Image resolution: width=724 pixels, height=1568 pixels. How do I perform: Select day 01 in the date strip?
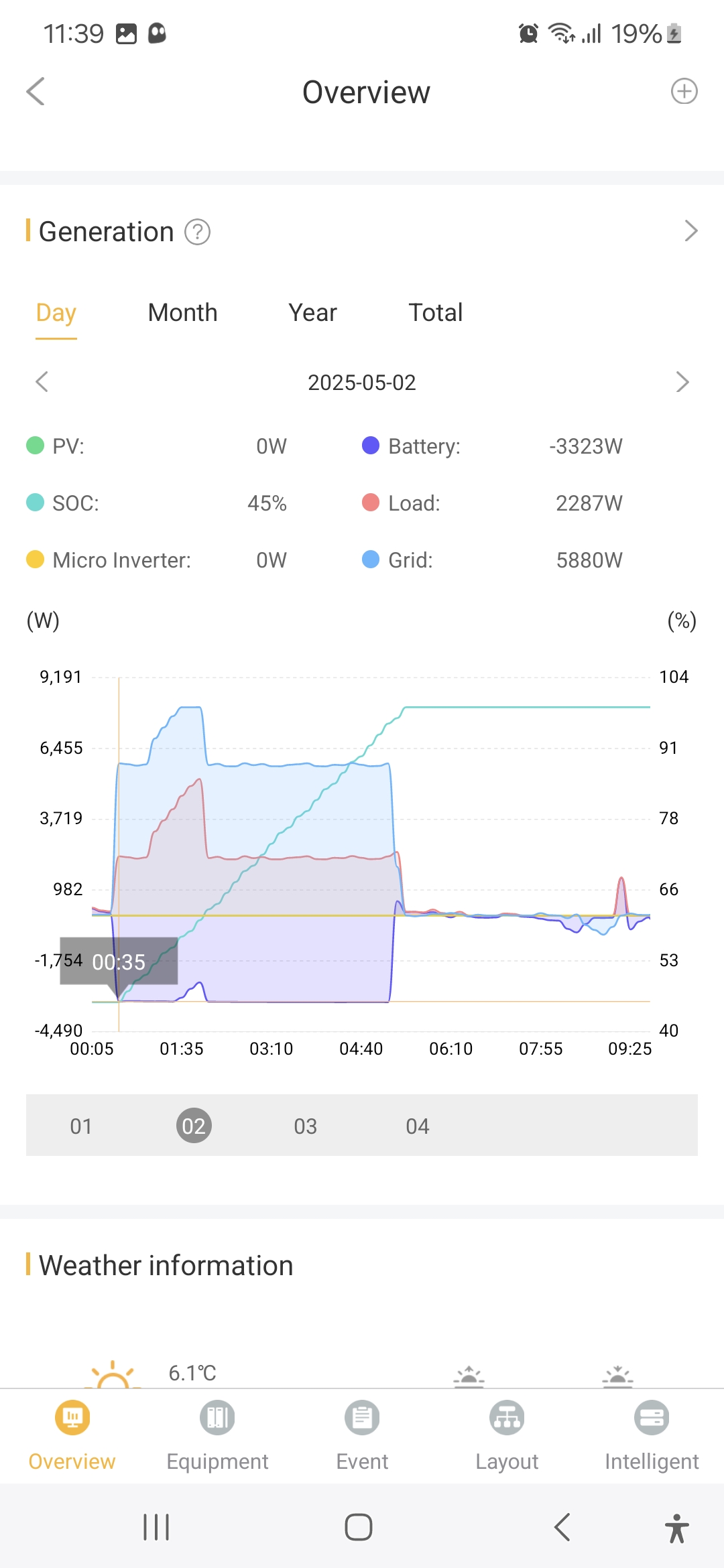(x=81, y=1126)
